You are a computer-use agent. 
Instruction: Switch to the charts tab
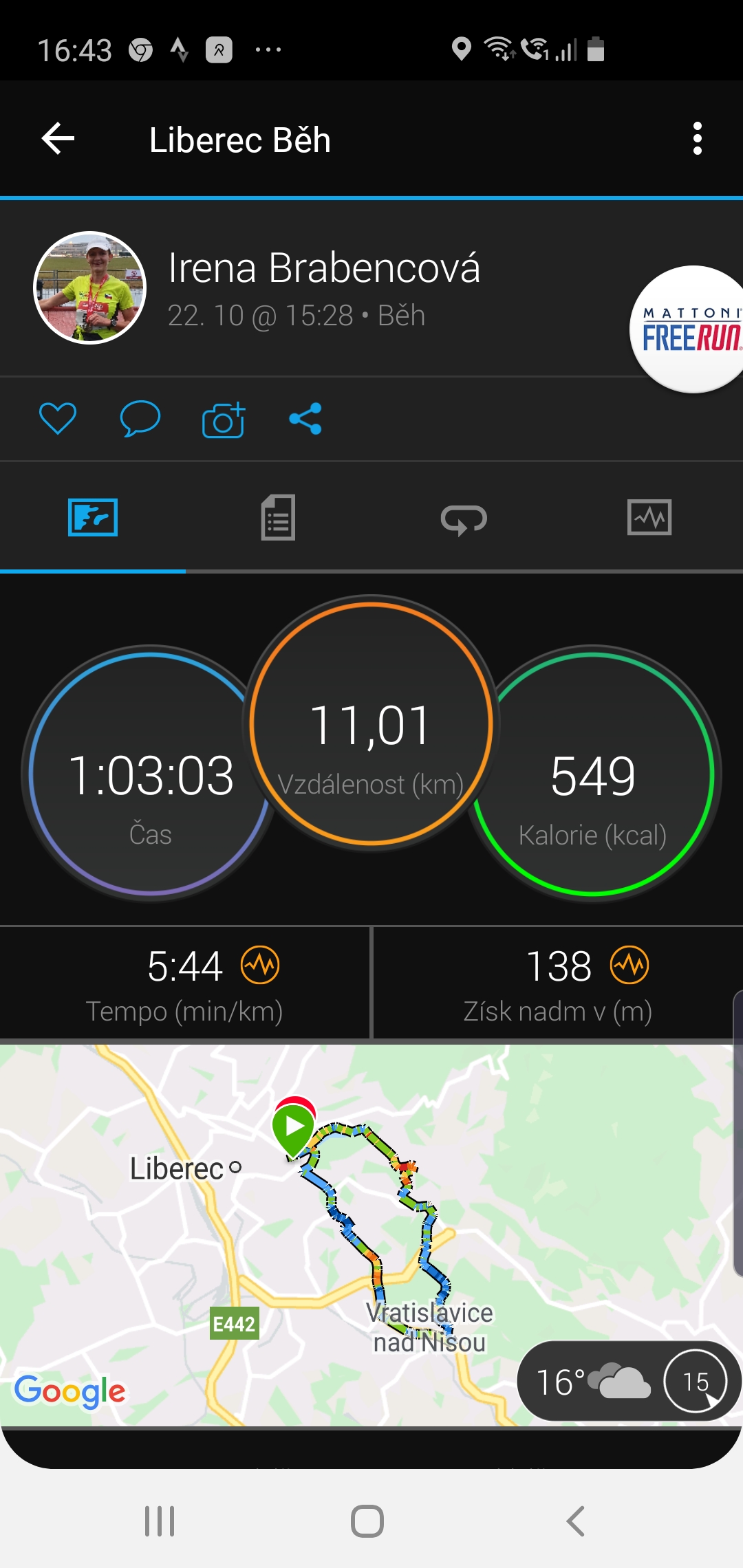pos(649,517)
